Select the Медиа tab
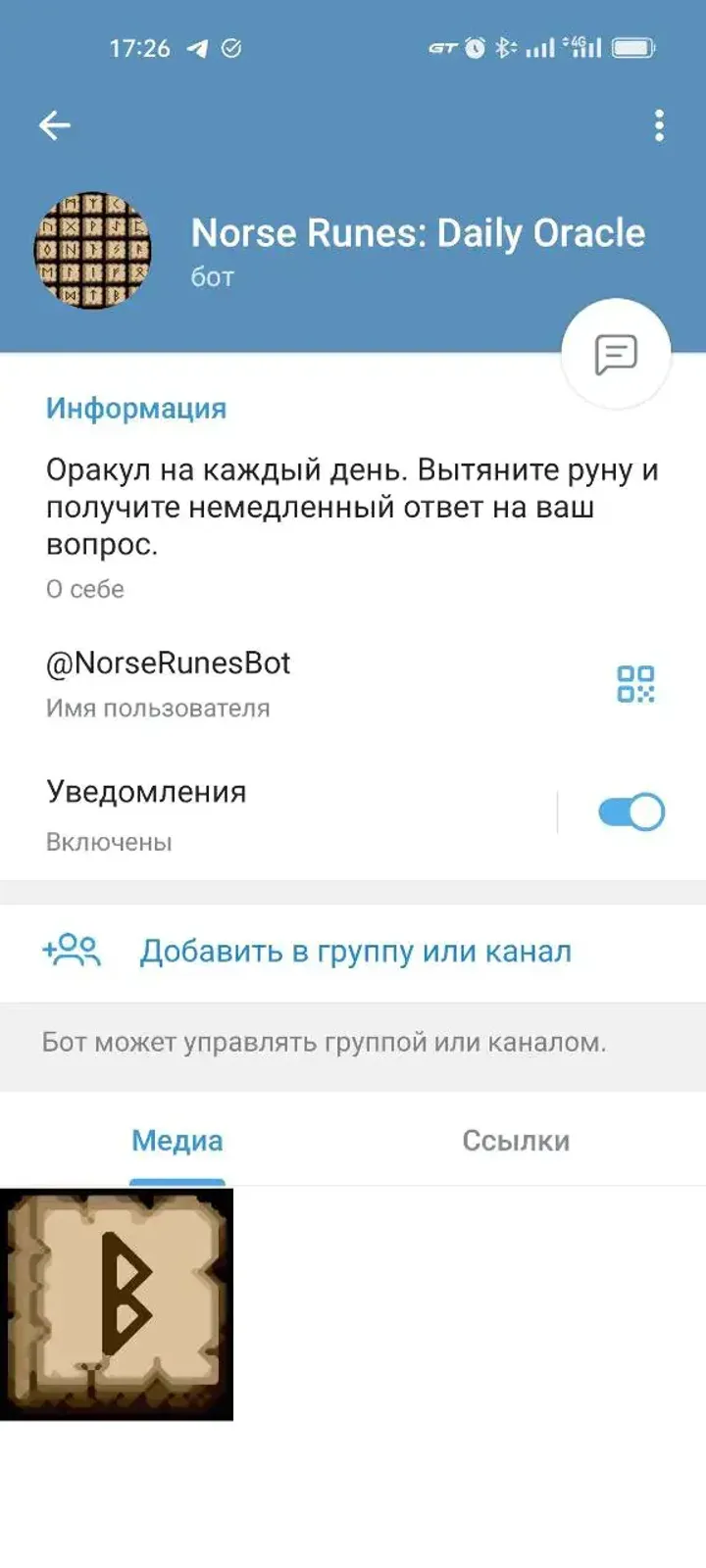This screenshot has height=1568, width=706. click(177, 1140)
